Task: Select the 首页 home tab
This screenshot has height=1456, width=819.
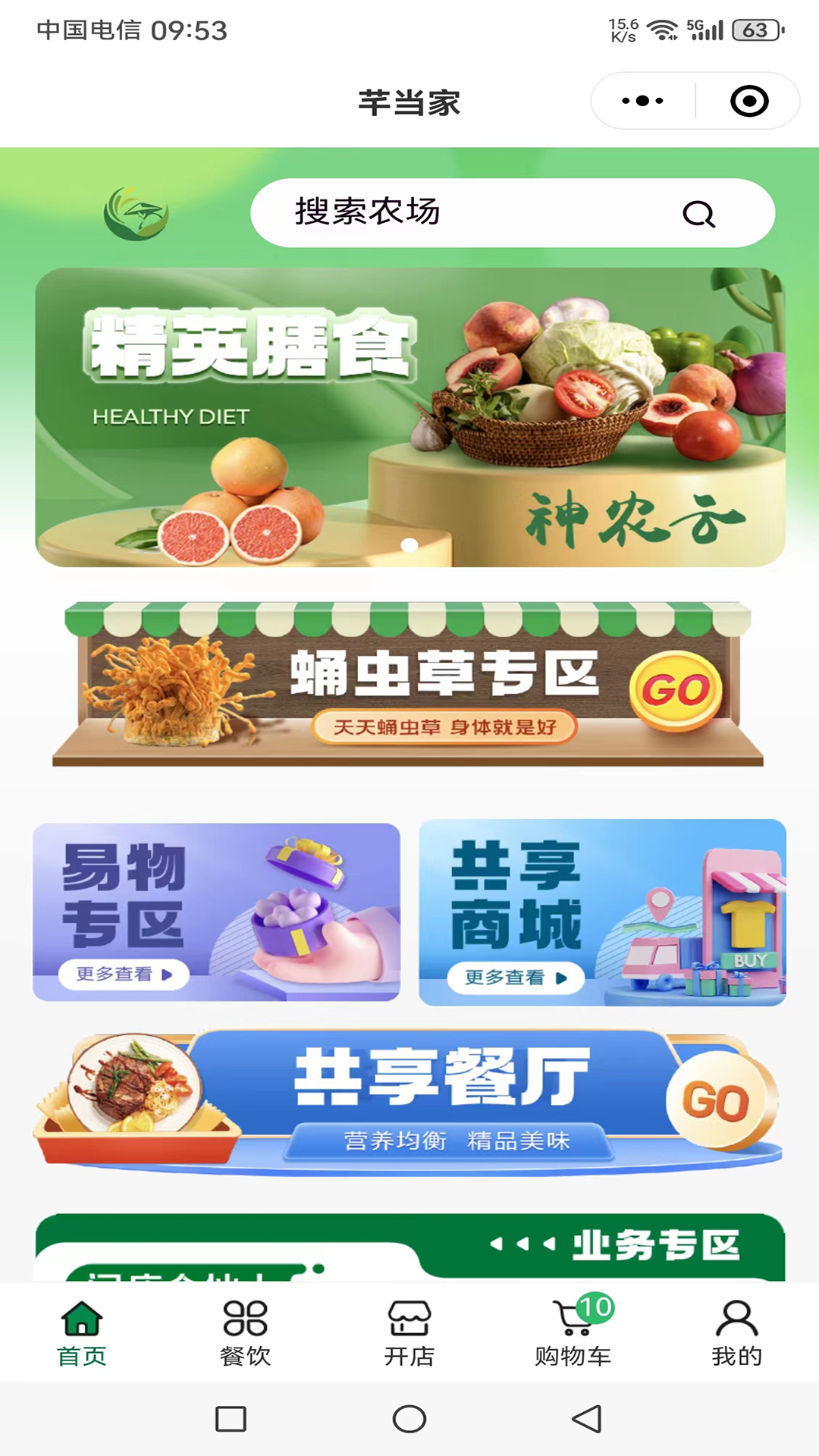Action: (x=82, y=1333)
